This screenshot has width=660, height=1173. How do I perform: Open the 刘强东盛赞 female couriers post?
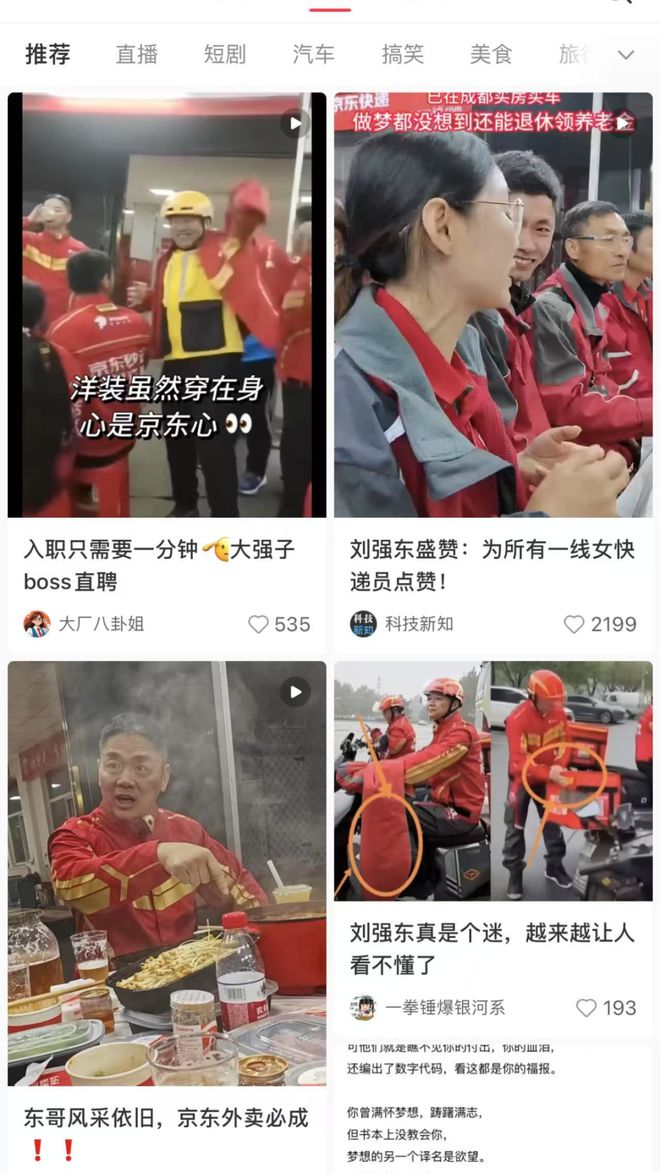(x=493, y=305)
